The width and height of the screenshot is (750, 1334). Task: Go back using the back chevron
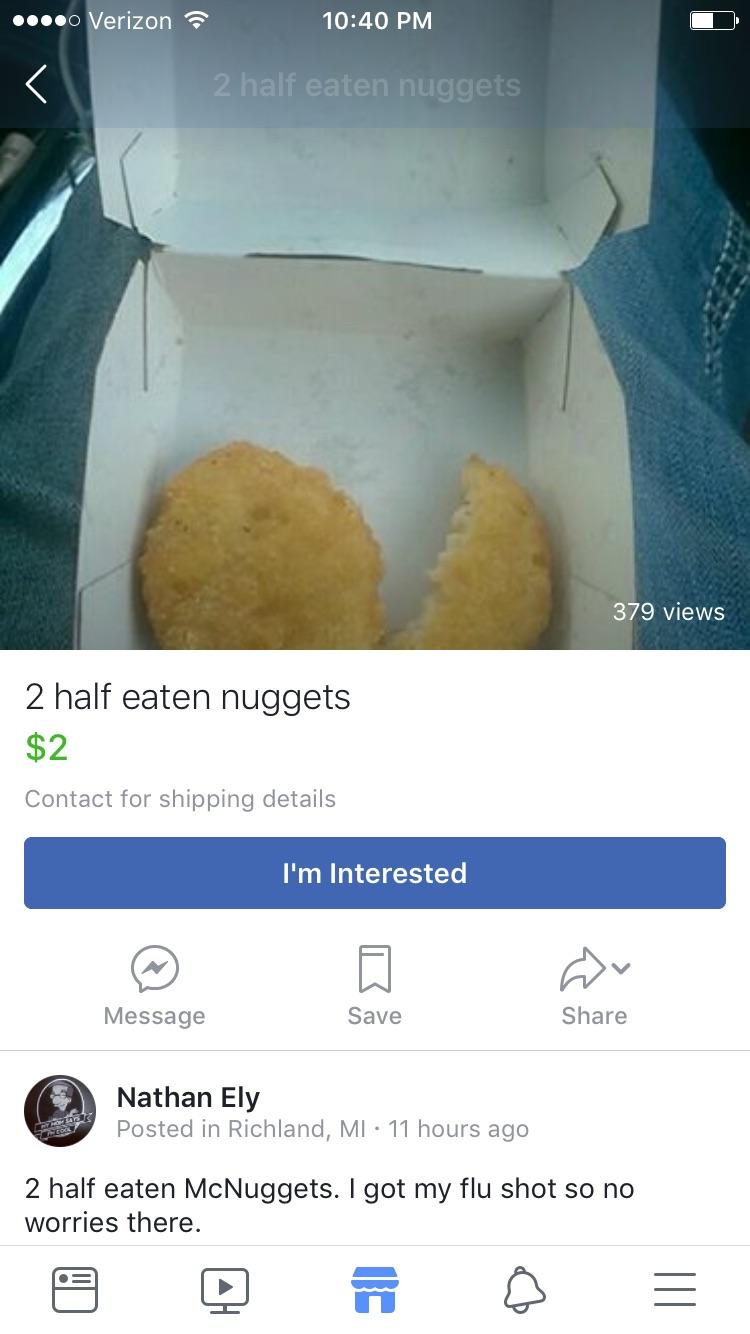click(x=36, y=84)
